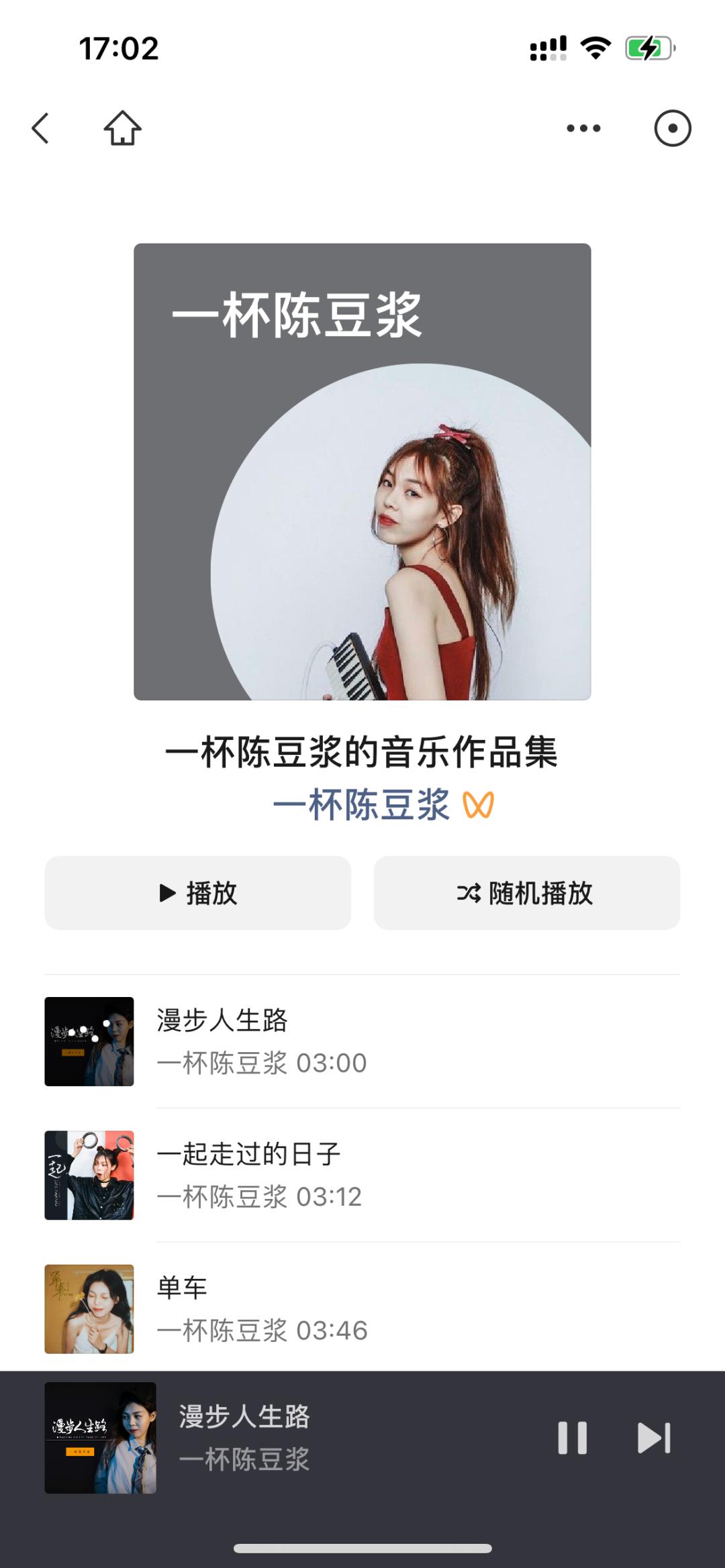The image size is (725, 1568).
Task: Go back to the previous page
Action: coord(41,128)
